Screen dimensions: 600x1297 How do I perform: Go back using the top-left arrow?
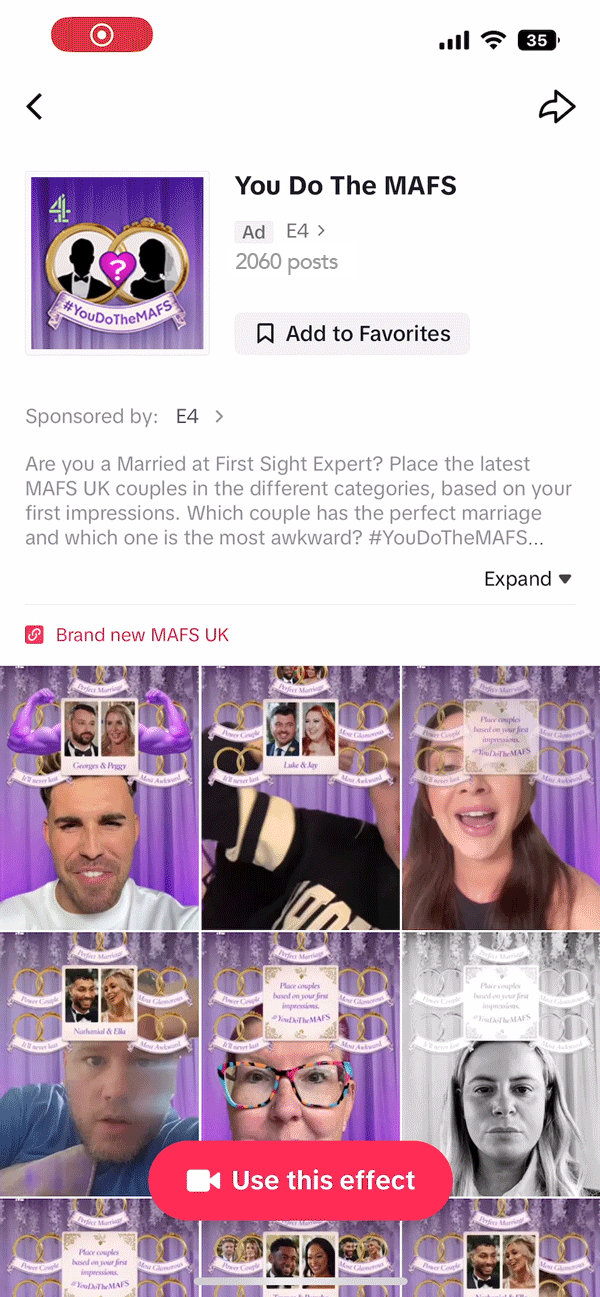tap(35, 106)
